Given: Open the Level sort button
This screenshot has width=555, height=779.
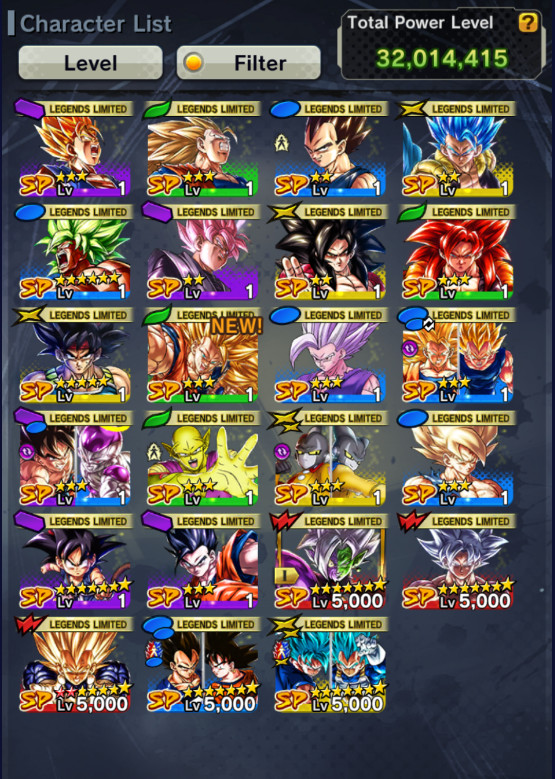Looking at the screenshot, I should point(90,63).
